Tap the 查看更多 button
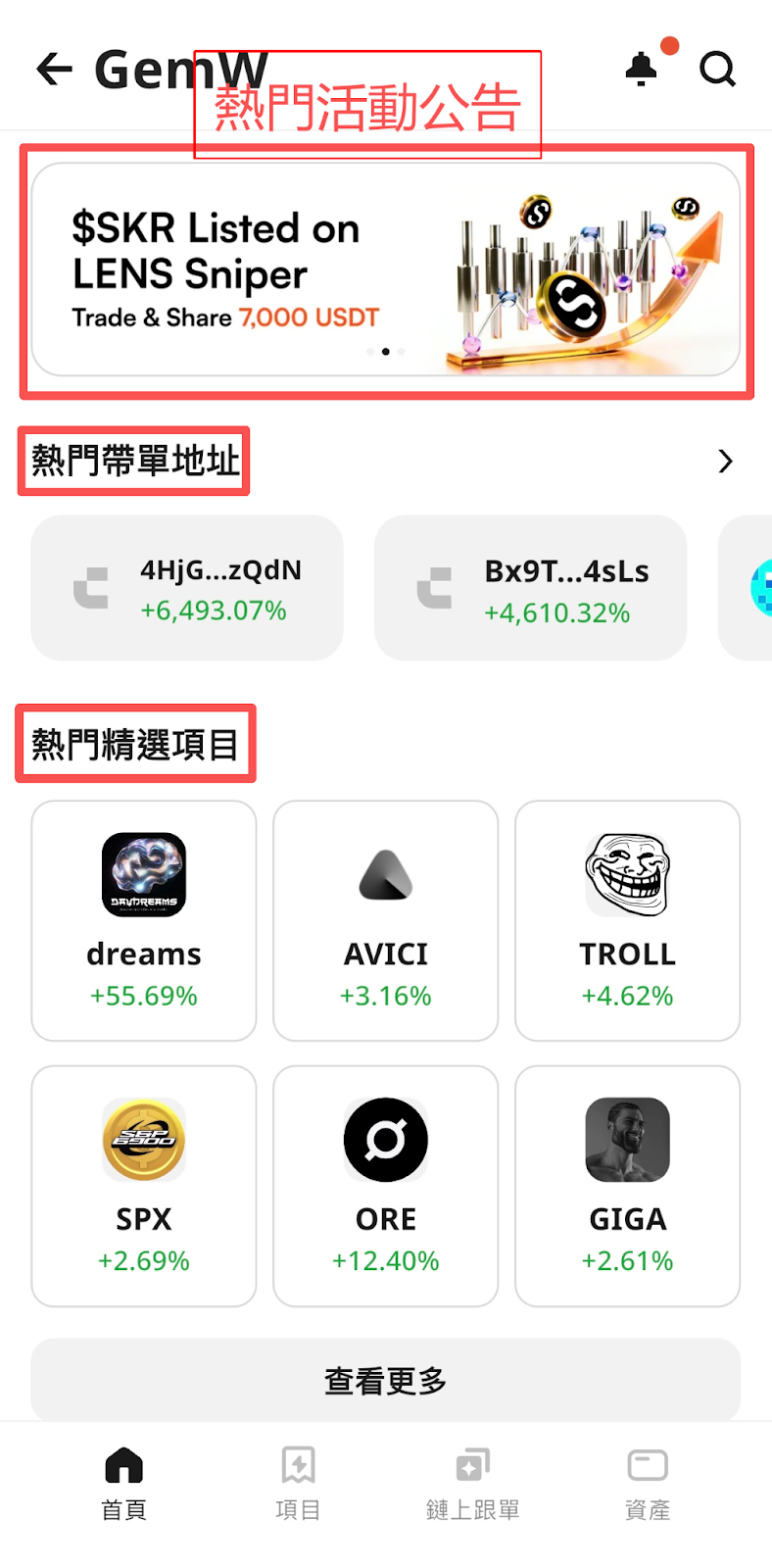The image size is (772, 1568). coord(385,1380)
